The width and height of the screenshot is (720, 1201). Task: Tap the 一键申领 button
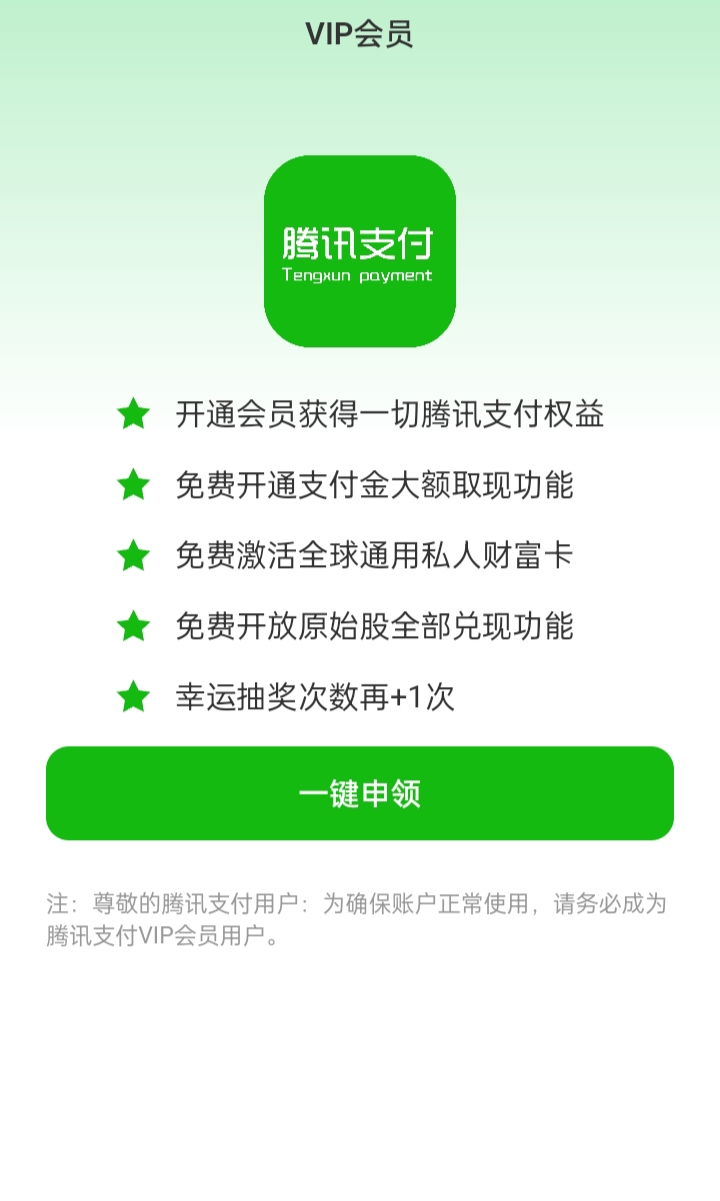tap(360, 793)
